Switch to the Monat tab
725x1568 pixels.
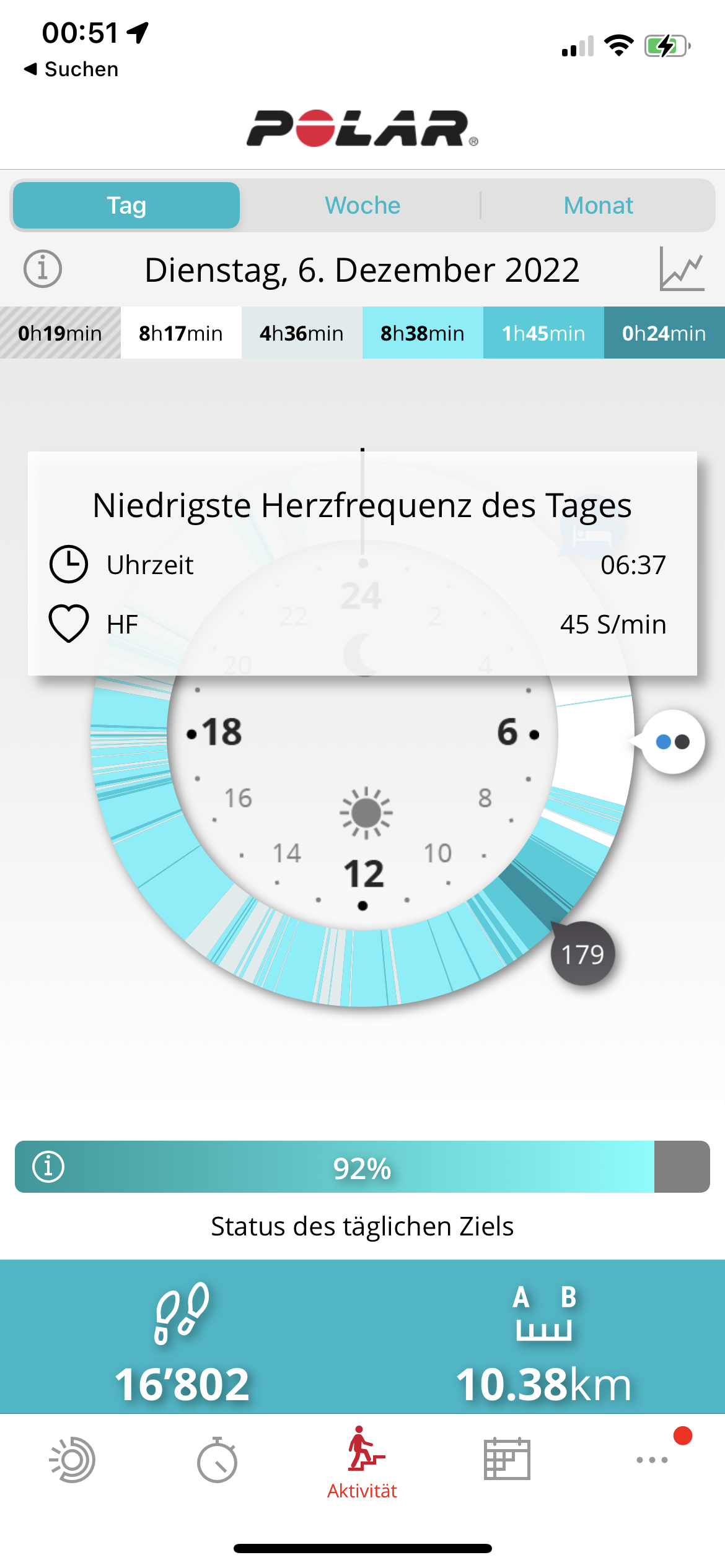pos(597,204)
